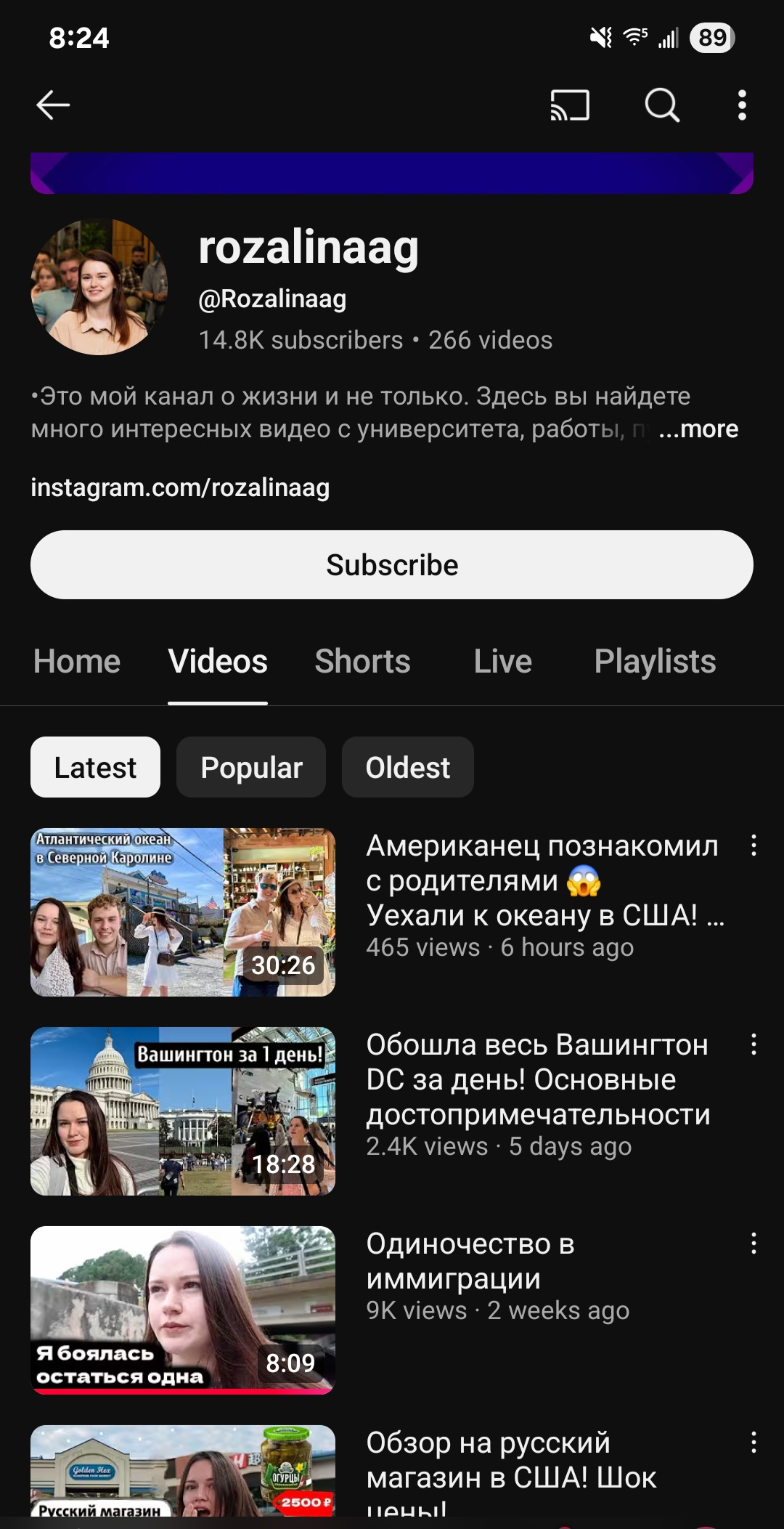Open options for Обошла весь Вашингтон video
Screen dimensions: 784x1529
coord(754,1045)
